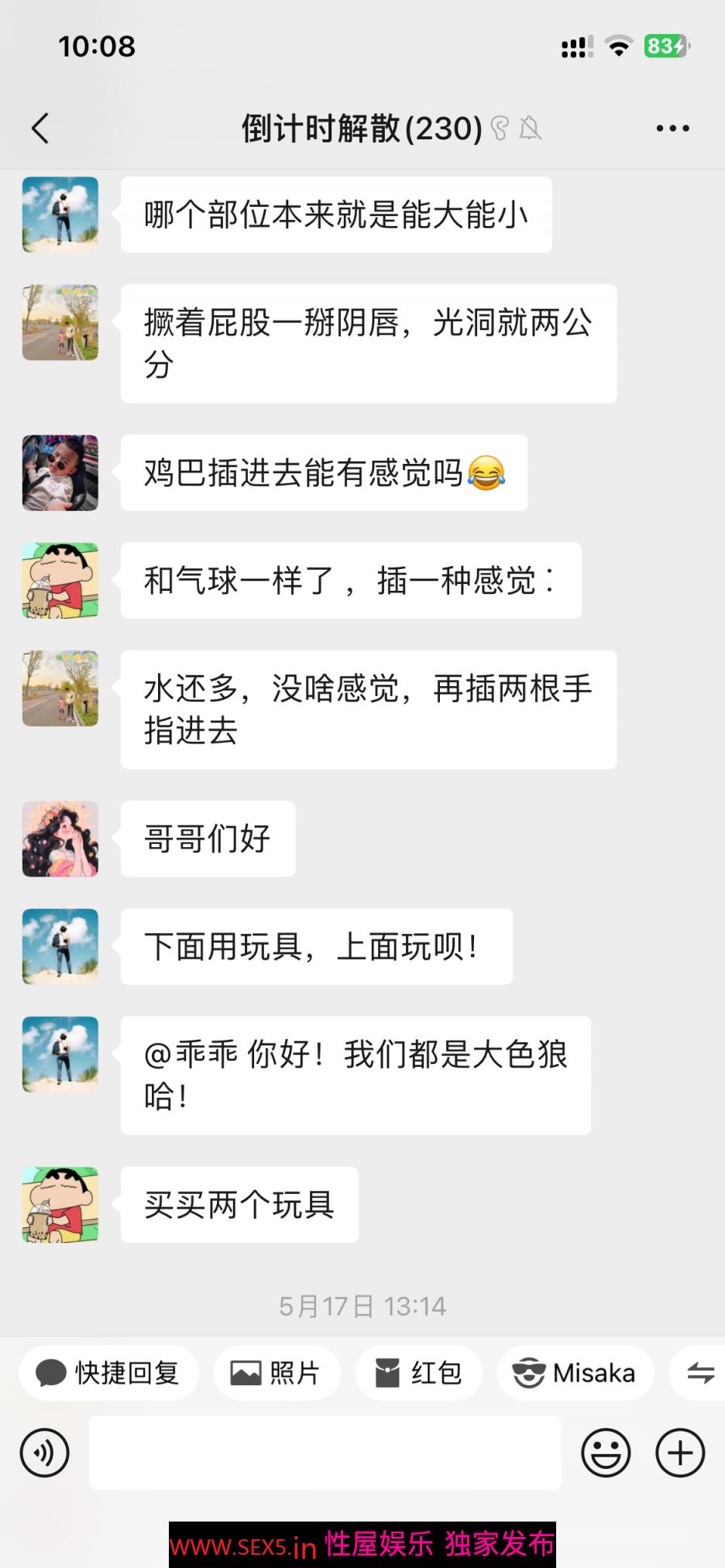The width and height of the screenshot is (725, 1568).
Task: Send a 红包 red packet
Action: 418,1373
